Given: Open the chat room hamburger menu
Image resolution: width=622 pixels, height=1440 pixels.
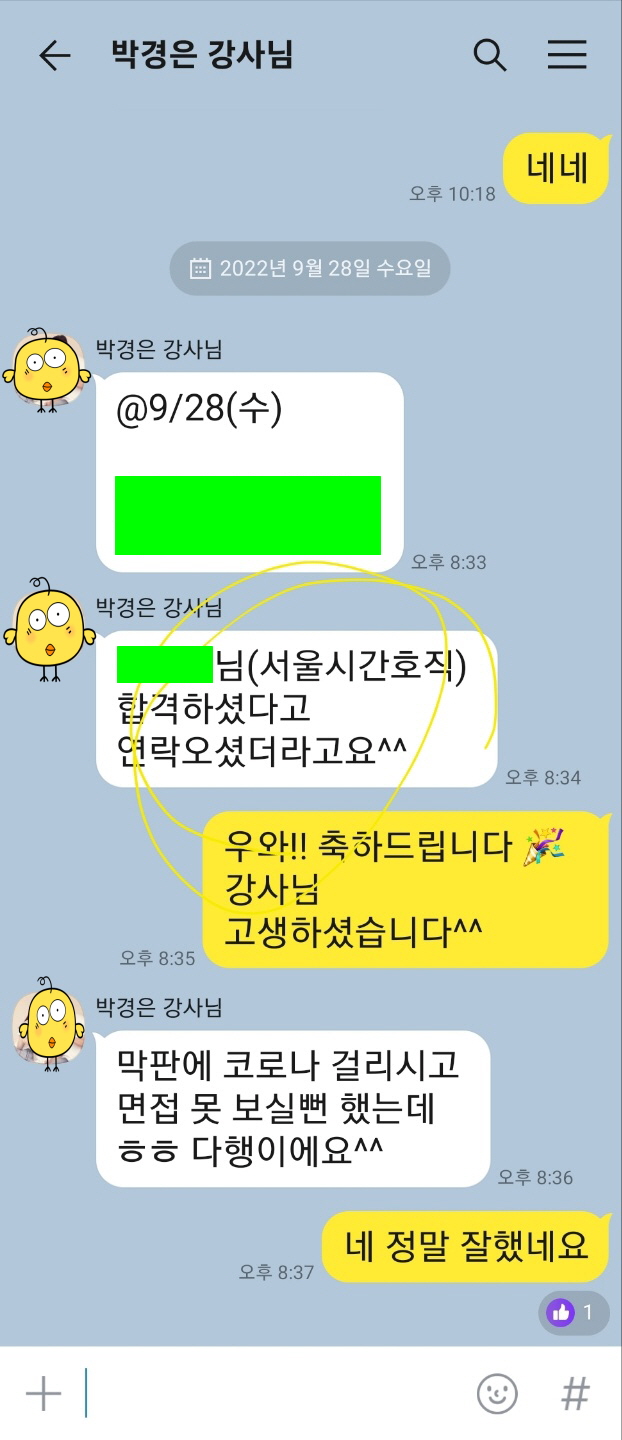Looking at the screenshot, I should coord(567,55).
